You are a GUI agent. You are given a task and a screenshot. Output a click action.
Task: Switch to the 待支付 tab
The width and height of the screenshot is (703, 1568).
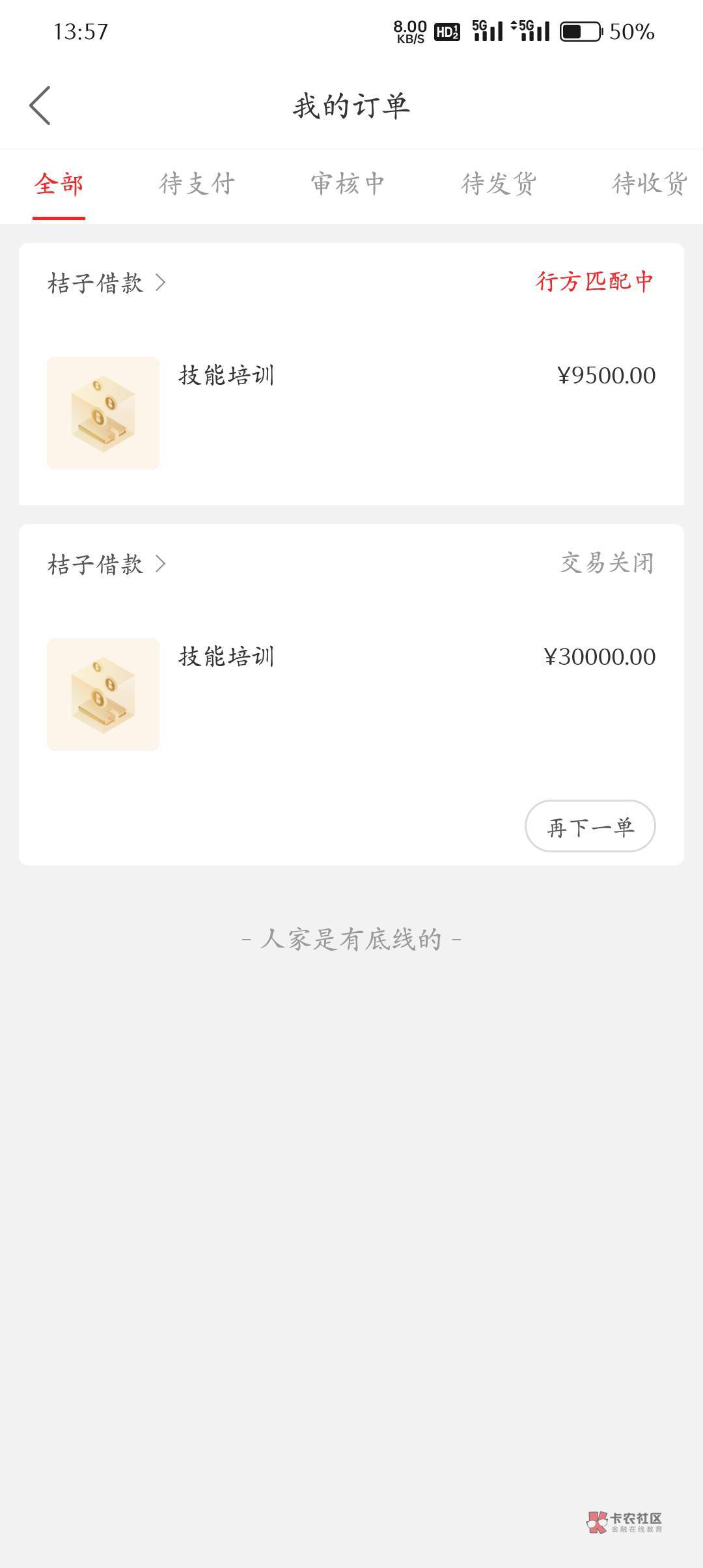197,184
